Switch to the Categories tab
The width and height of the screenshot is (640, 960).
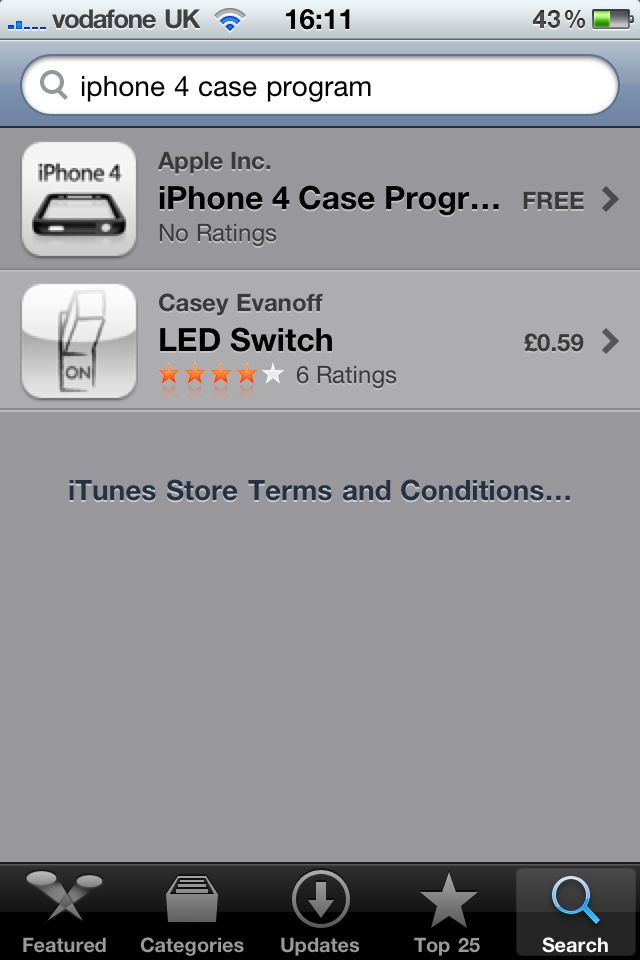192,912
